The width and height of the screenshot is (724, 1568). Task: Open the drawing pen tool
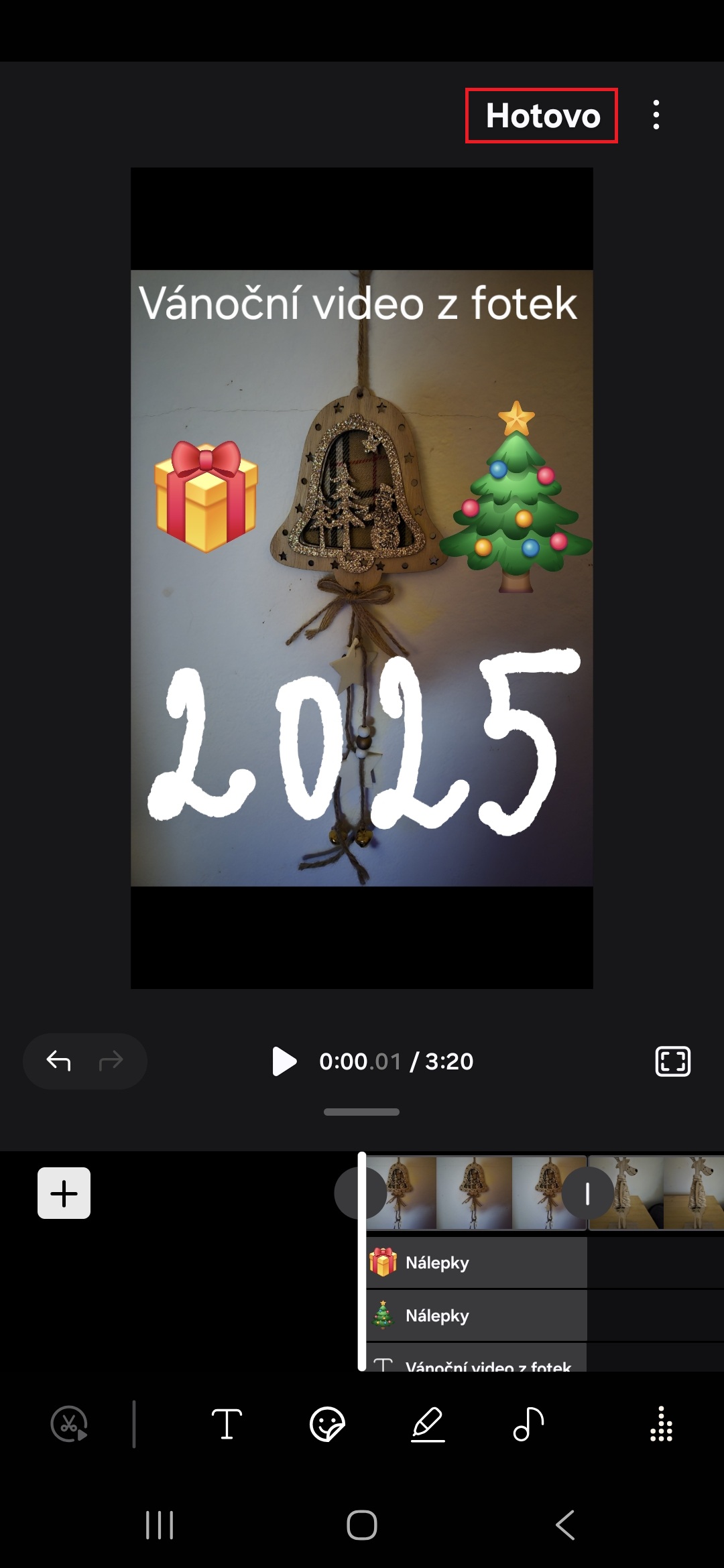pos(428,1423)
